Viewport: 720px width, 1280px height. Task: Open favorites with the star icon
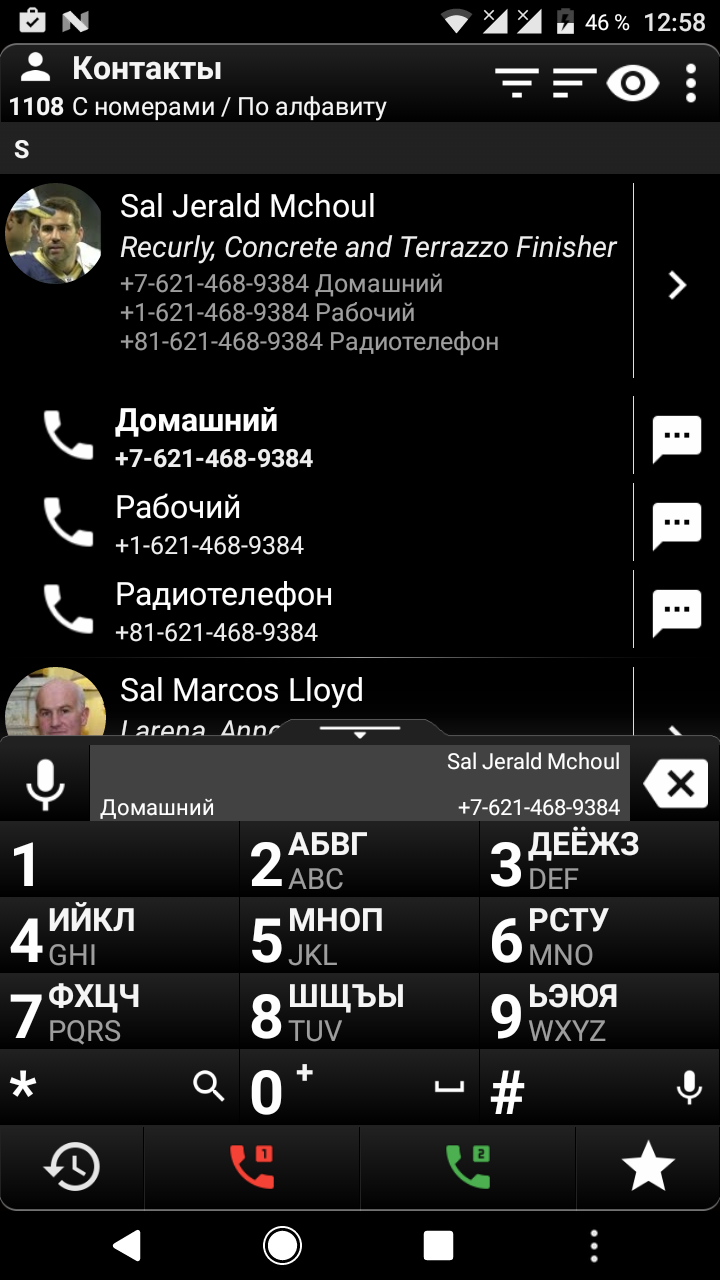click(648, 1167)
